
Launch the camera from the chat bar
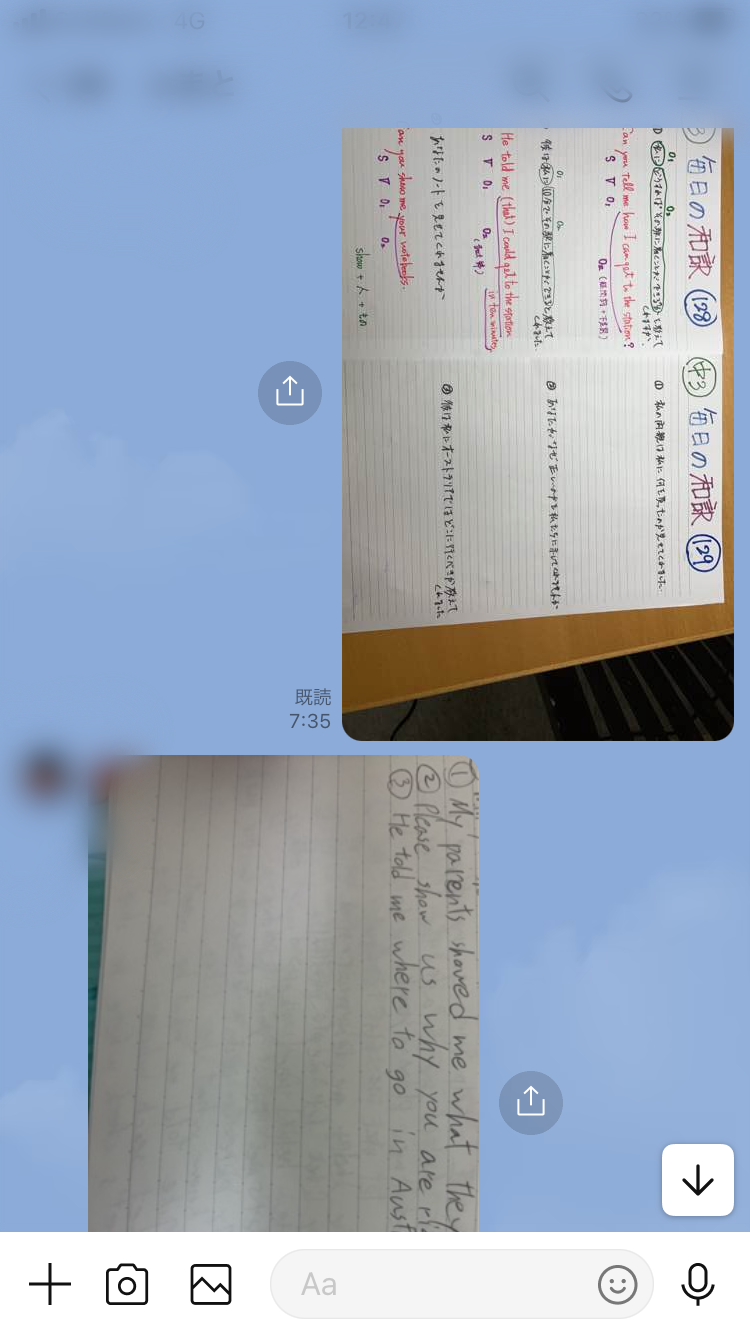(127, 1284)
